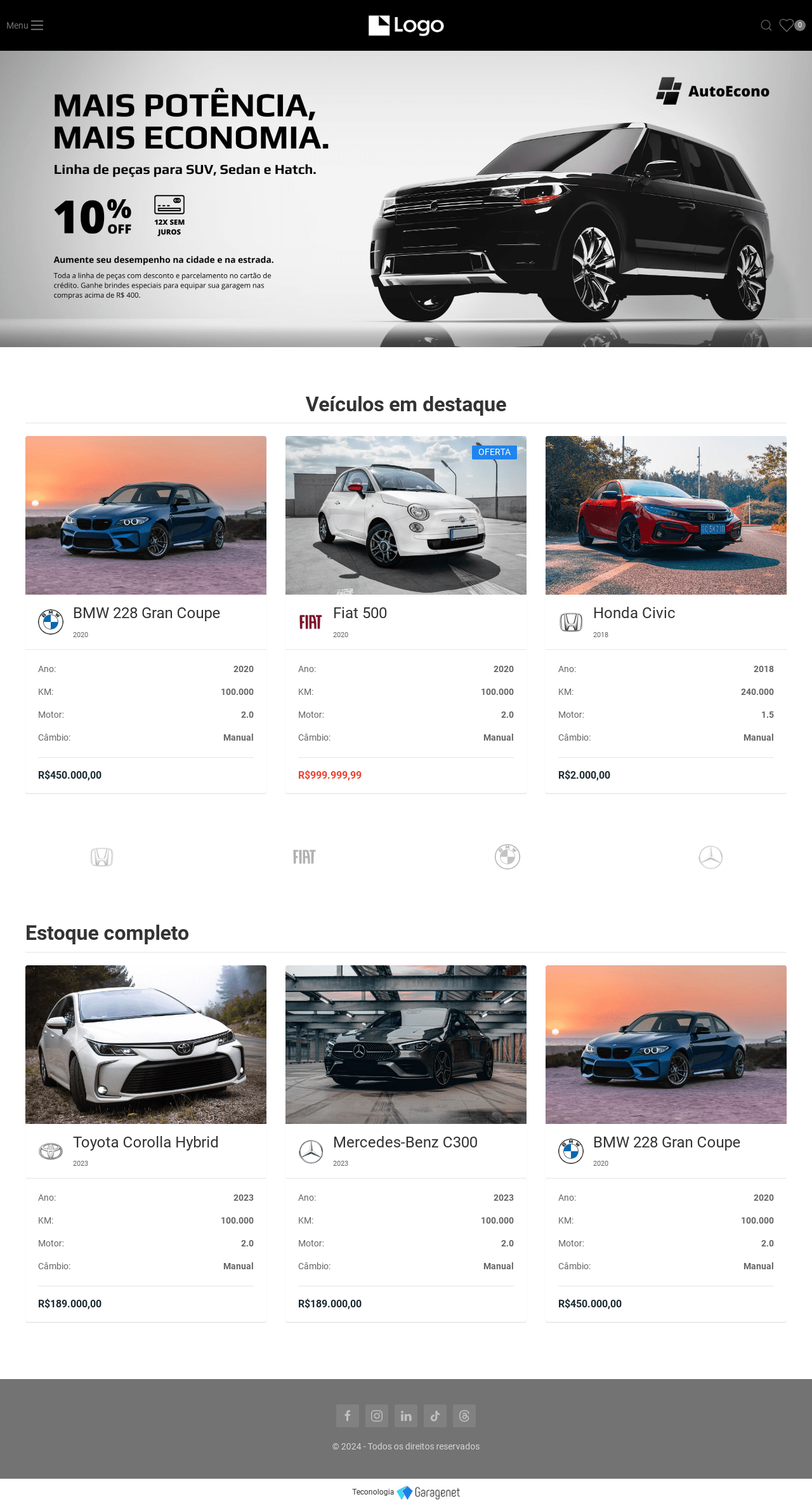Open the Menu hamburger button
The width and height of the screenshot is (812, 1506).
click(25, 25)
